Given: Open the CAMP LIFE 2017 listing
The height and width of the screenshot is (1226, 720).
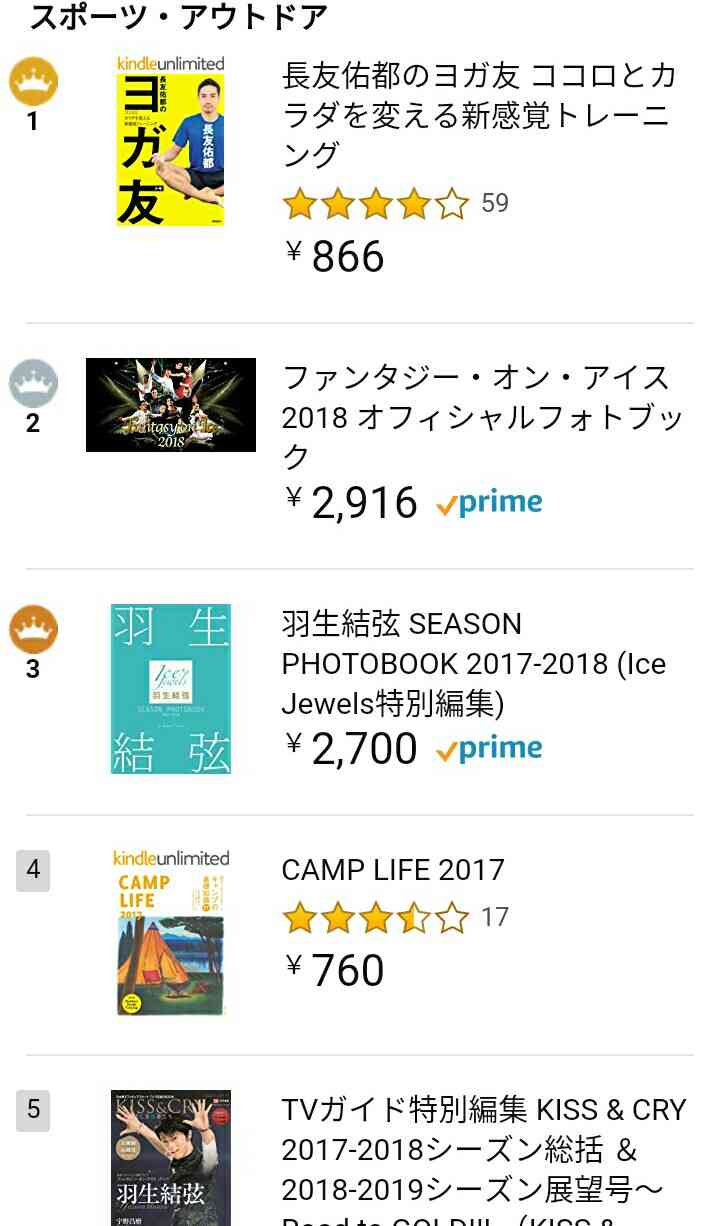Looking at the screenshot, I should [393, 869].
